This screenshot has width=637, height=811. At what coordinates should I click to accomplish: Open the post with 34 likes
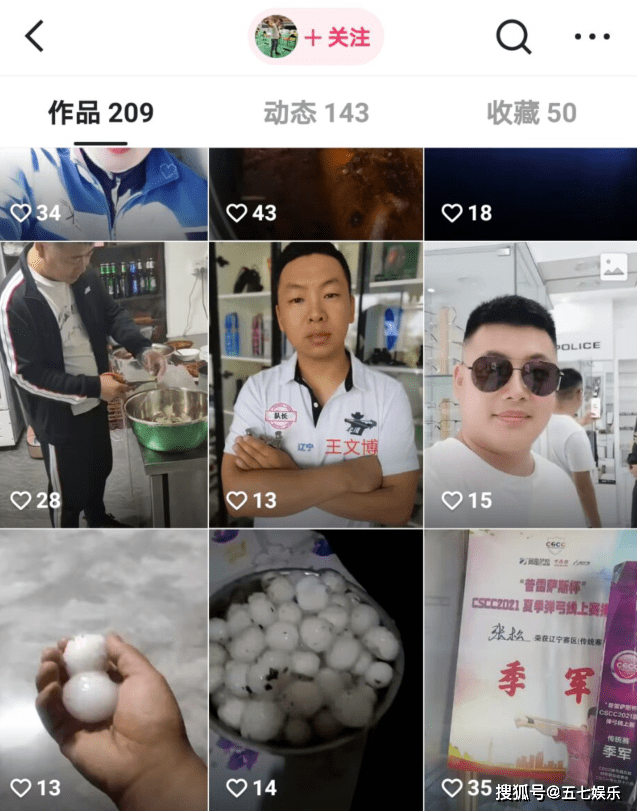coord(104,194)
